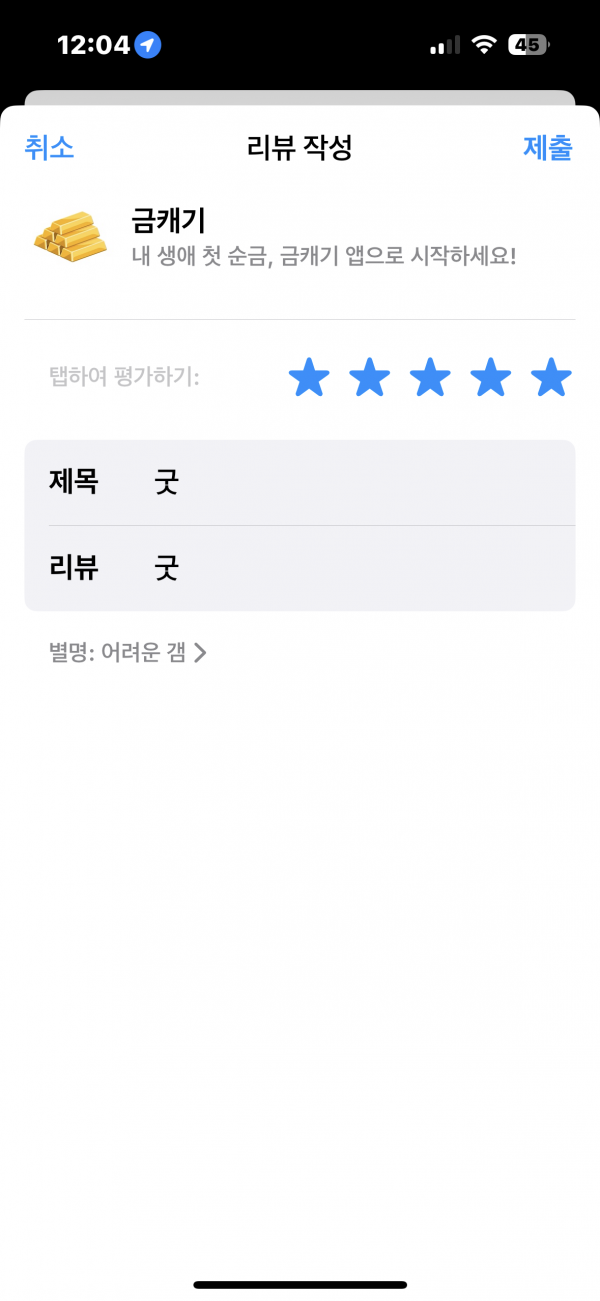The width and height of the screenshot is (600, 1301).
Task: Set rating to one star
Action: (309, 379)
